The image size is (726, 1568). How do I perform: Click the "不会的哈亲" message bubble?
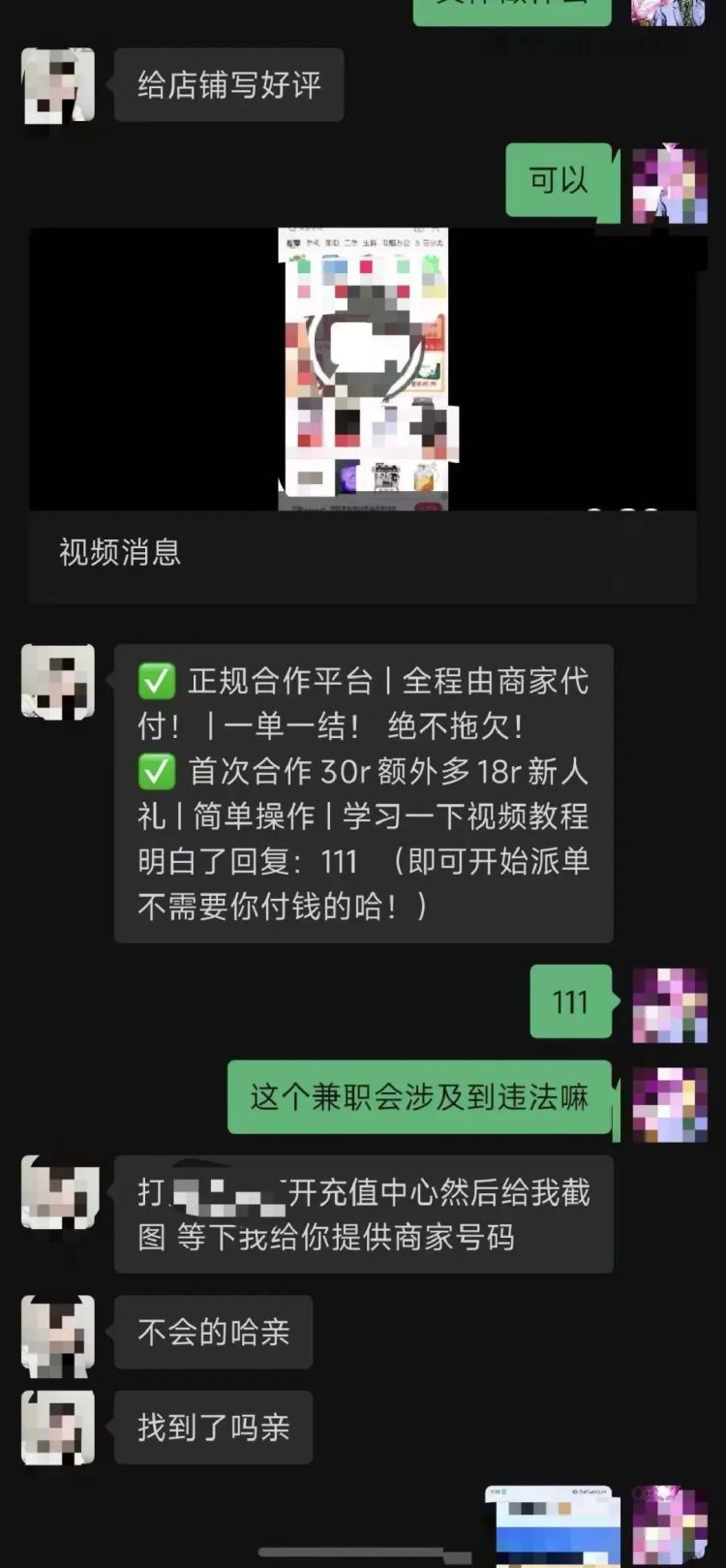coord(213,1332)
